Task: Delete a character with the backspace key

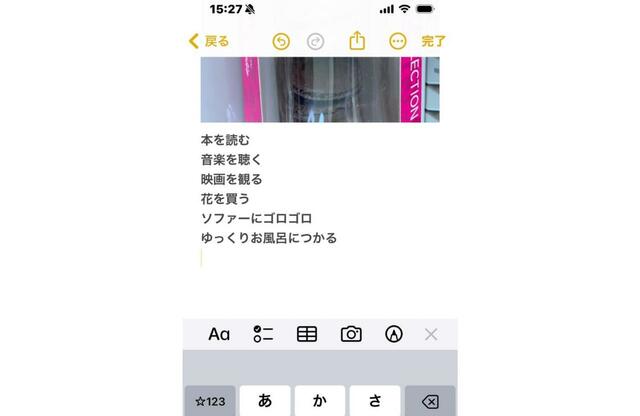Action: (430, 401)
